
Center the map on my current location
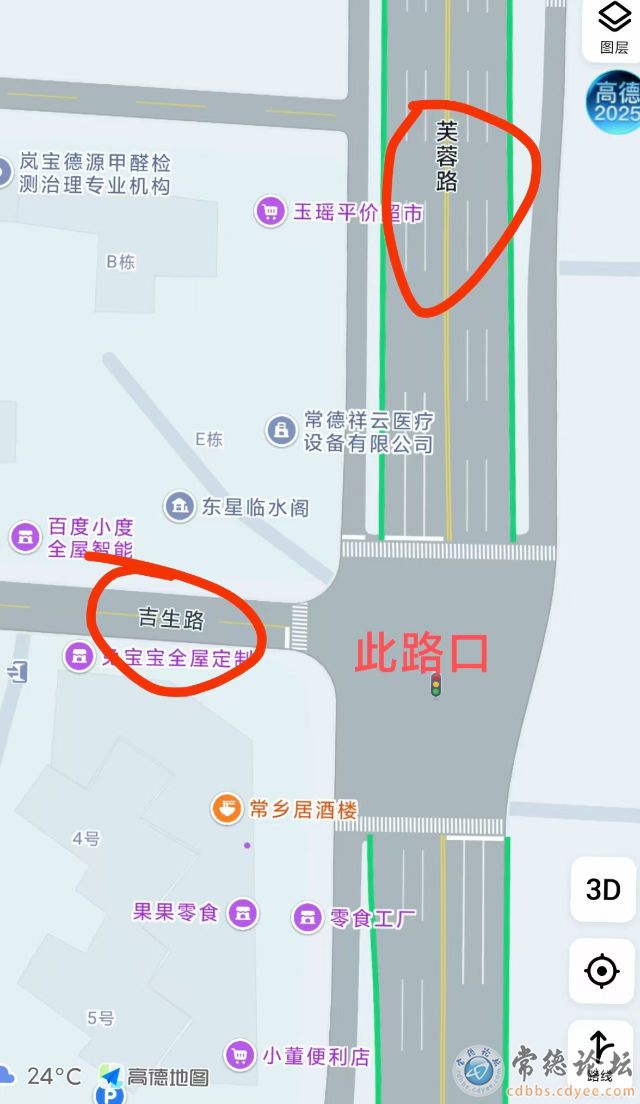click(x=602, y=970)
